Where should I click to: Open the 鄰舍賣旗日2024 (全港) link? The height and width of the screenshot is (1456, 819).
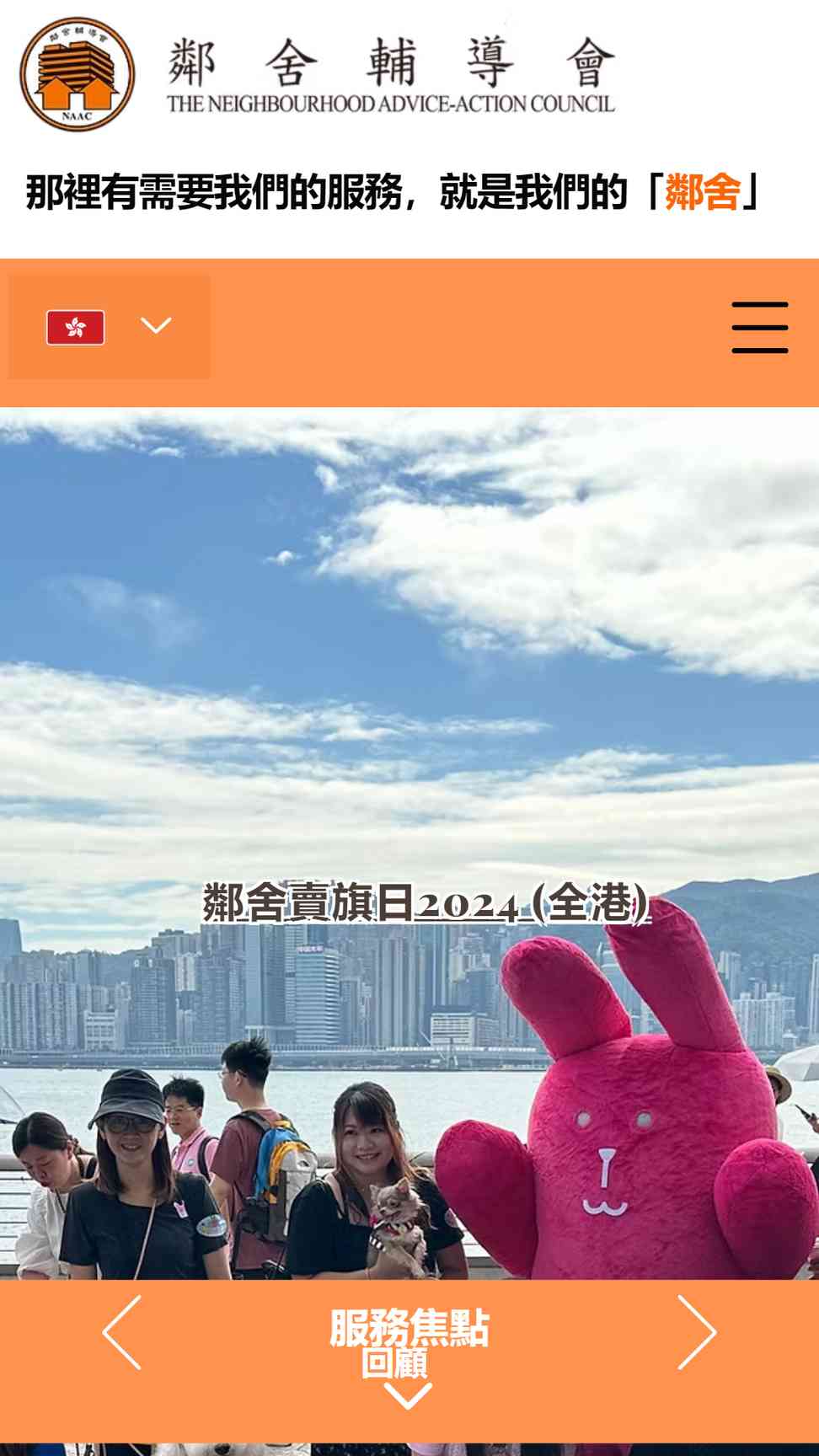[x=426, y=904]
